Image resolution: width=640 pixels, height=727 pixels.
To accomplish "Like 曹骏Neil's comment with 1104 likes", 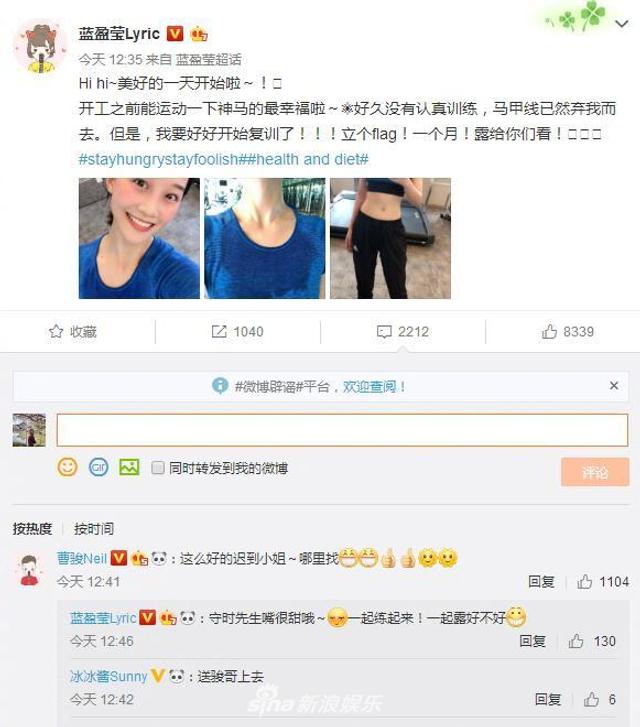I will (x=603, y=581).
